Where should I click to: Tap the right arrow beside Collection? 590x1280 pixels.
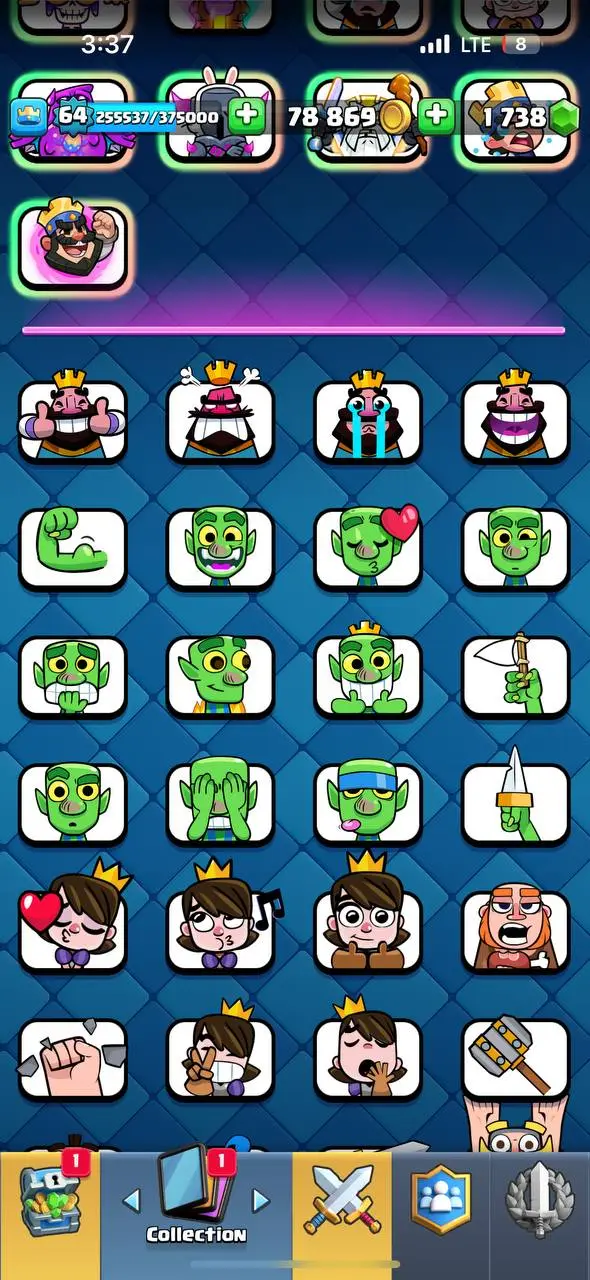point(261,1199)
